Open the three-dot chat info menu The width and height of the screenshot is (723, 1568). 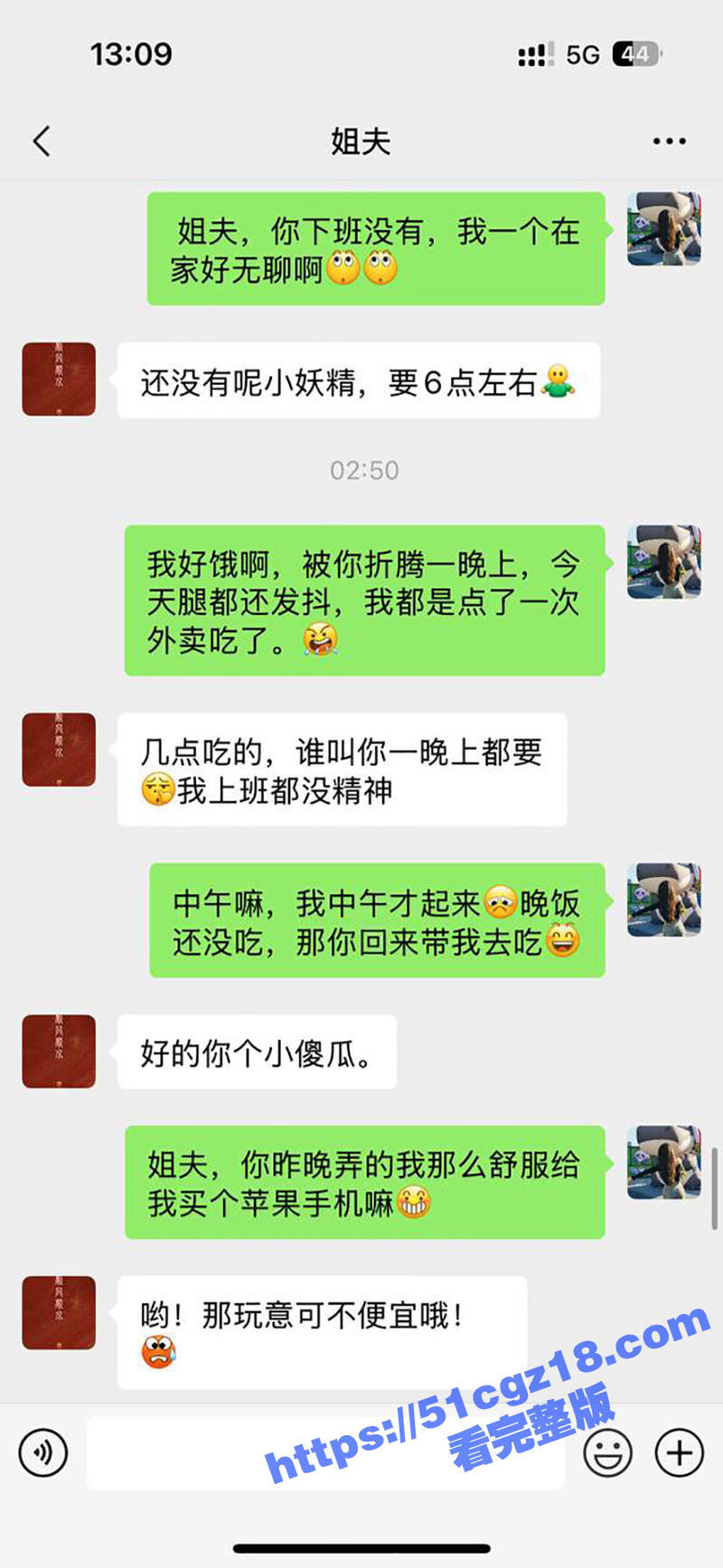669,142
